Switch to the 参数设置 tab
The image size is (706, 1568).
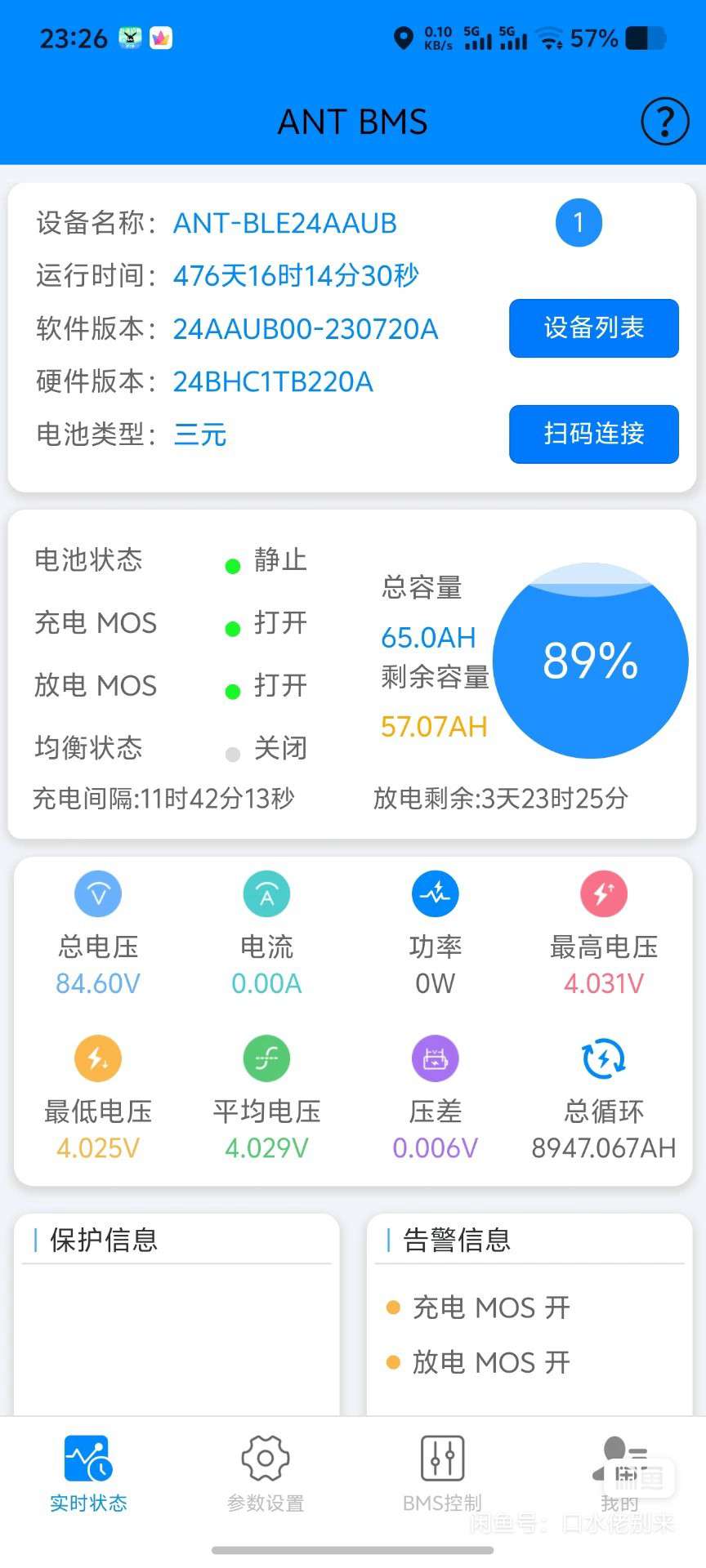click(265, 1473)
